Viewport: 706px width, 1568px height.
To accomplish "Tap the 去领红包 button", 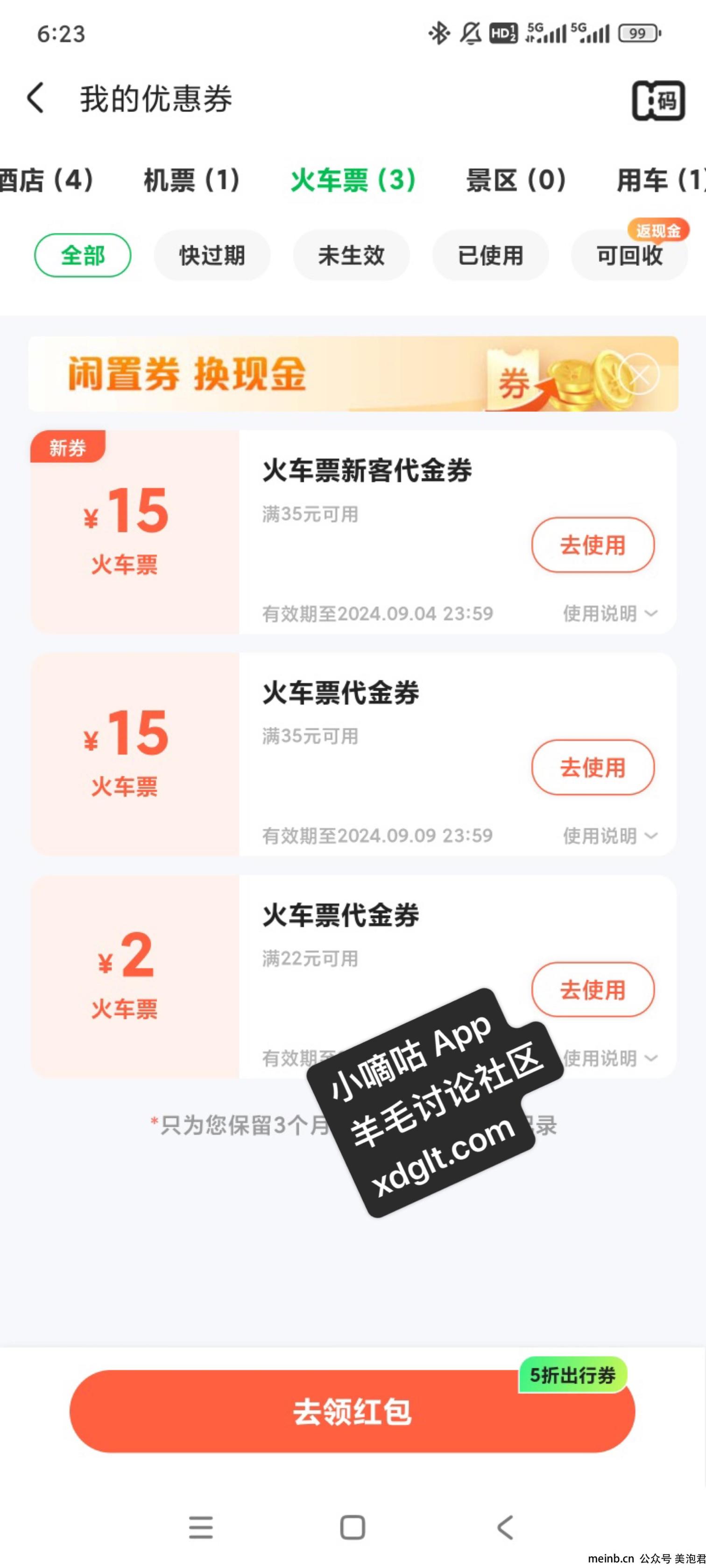I will point(352,1411).
